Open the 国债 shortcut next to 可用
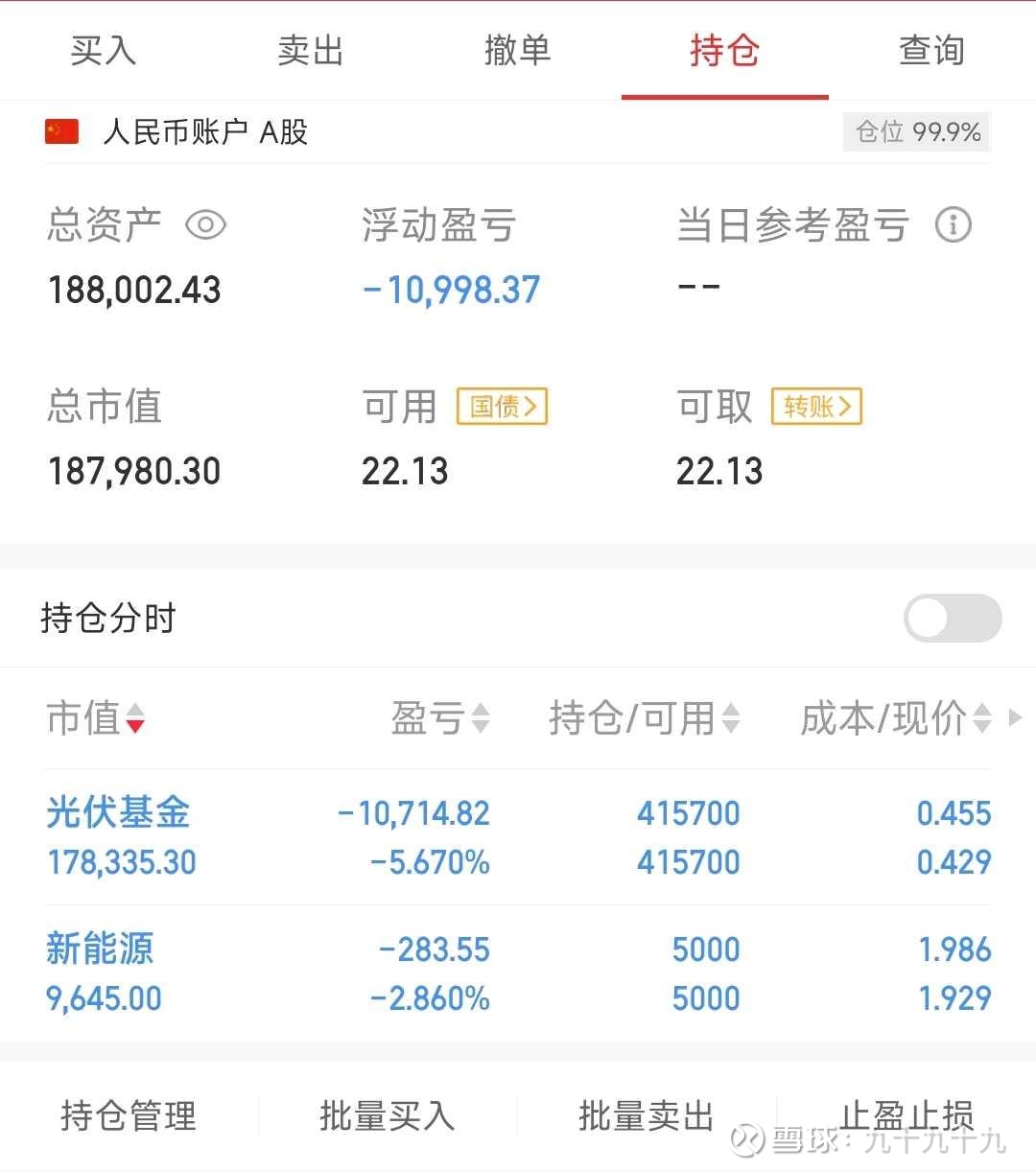 pyautogui.click(x=502, y=407)
